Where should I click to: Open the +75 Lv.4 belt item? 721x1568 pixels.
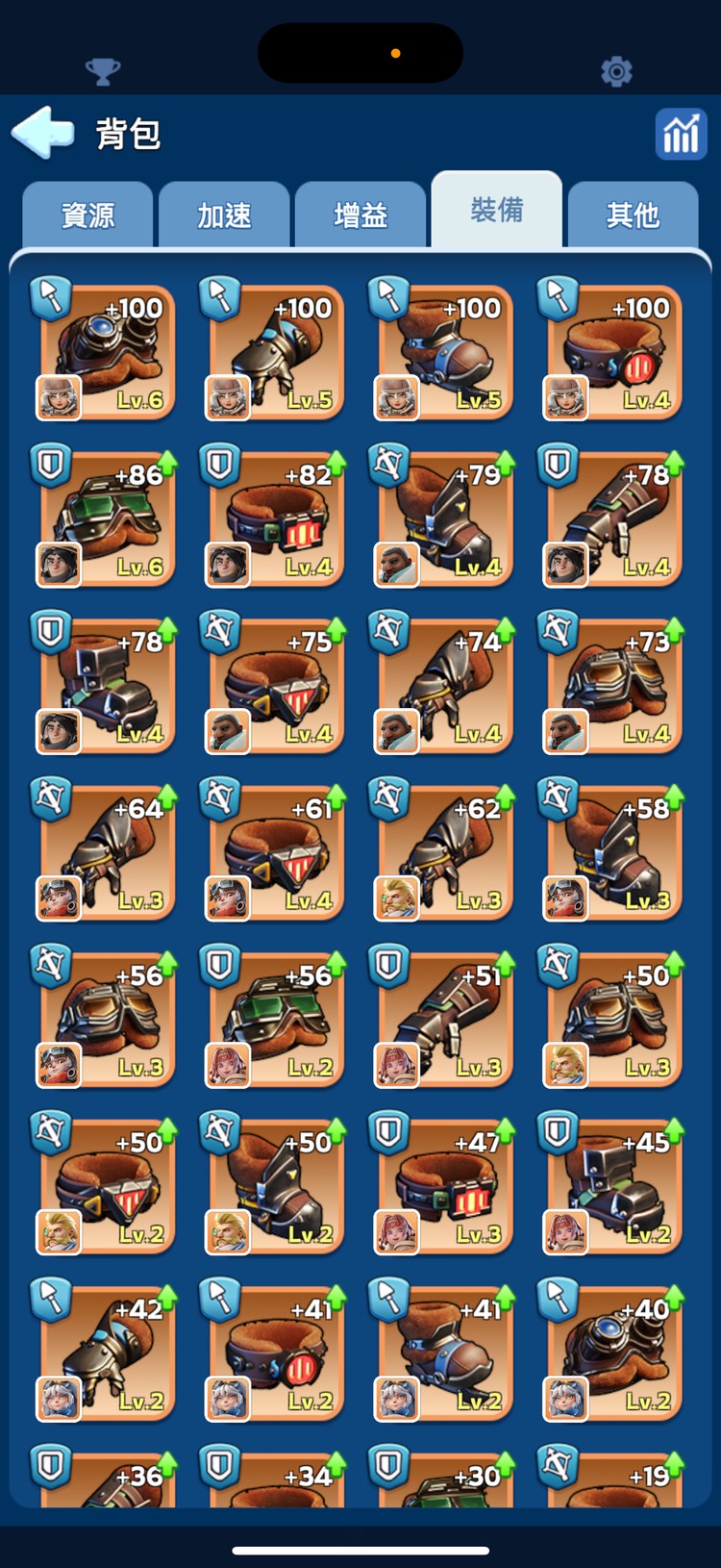276,686
